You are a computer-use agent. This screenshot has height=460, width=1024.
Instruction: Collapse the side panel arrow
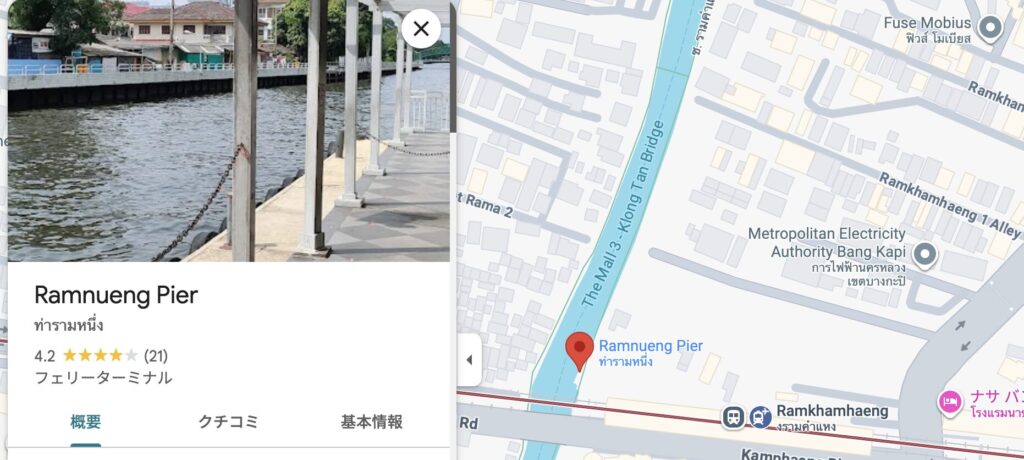pos(469,360)
